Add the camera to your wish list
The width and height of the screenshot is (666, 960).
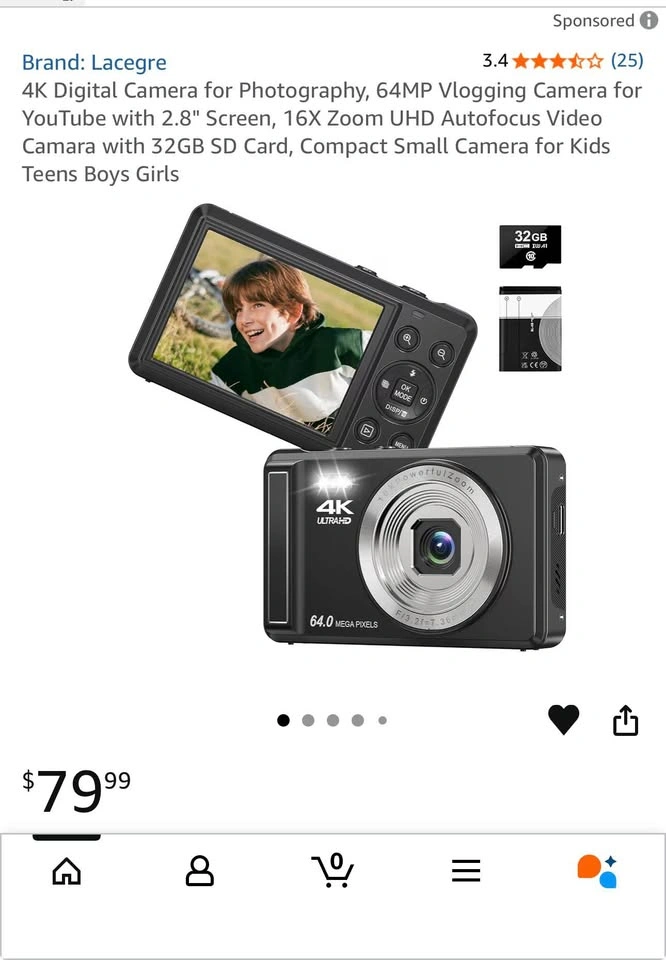click(x=563, y=719)
